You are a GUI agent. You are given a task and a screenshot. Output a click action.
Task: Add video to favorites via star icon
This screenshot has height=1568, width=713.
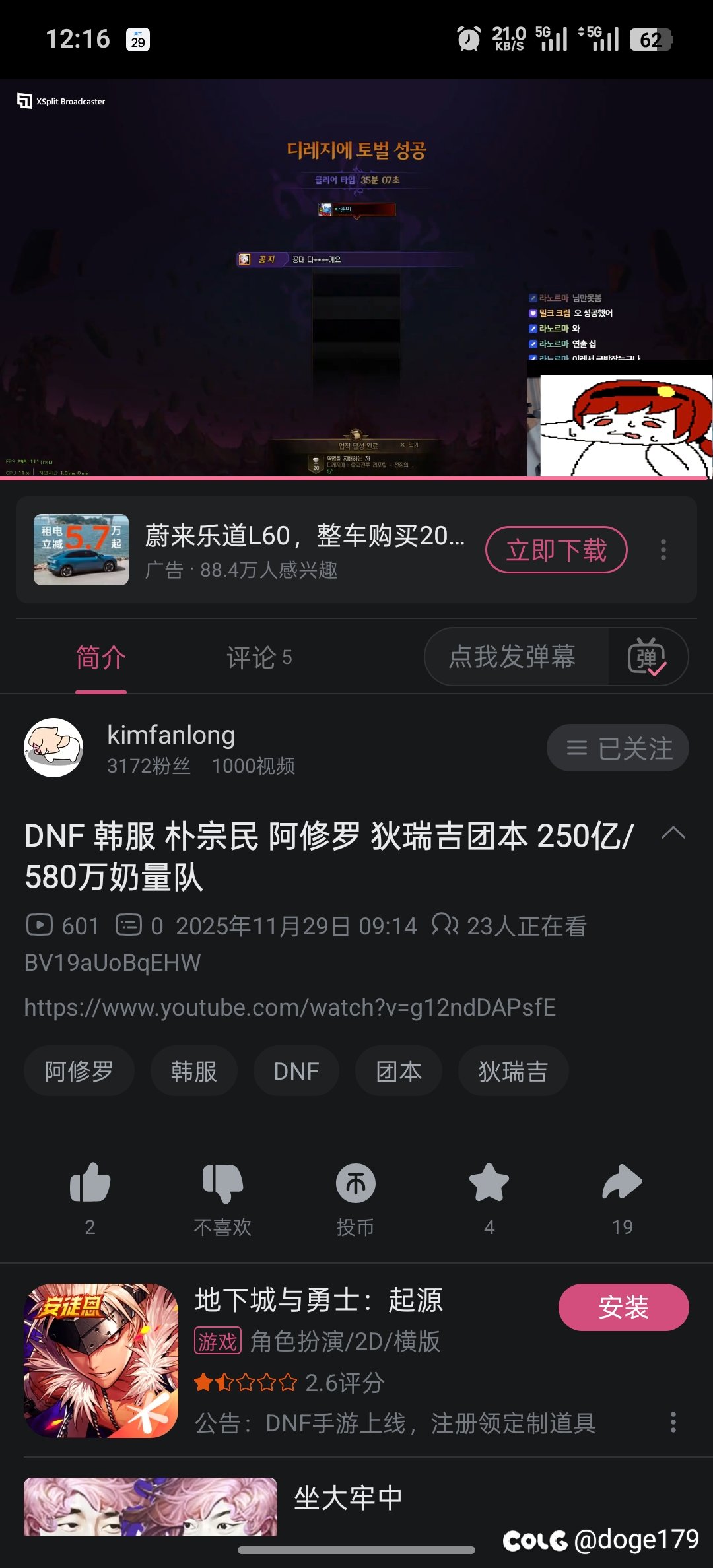click(489, 1185)
